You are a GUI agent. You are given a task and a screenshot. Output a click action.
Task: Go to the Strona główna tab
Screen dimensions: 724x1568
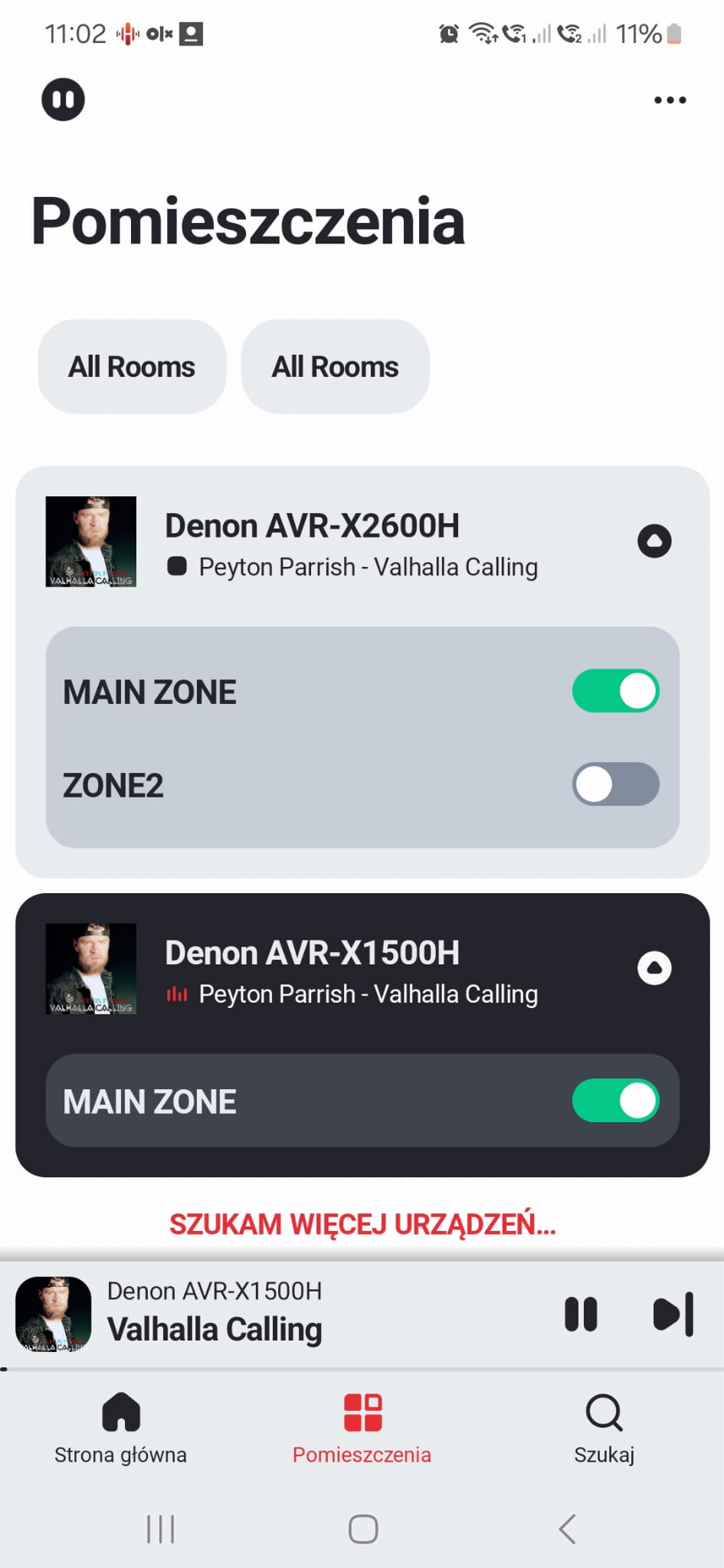(120, 1429)
